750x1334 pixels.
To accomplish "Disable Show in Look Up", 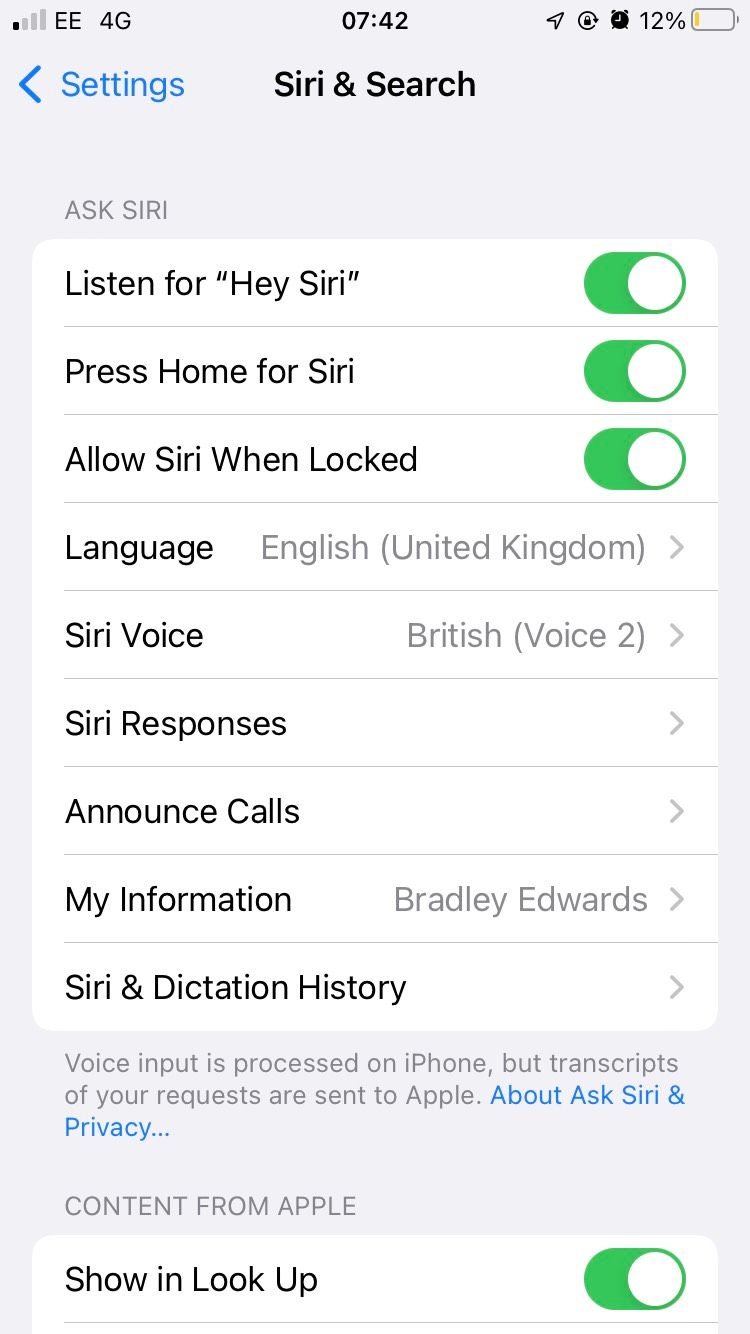I will 634,1279.
